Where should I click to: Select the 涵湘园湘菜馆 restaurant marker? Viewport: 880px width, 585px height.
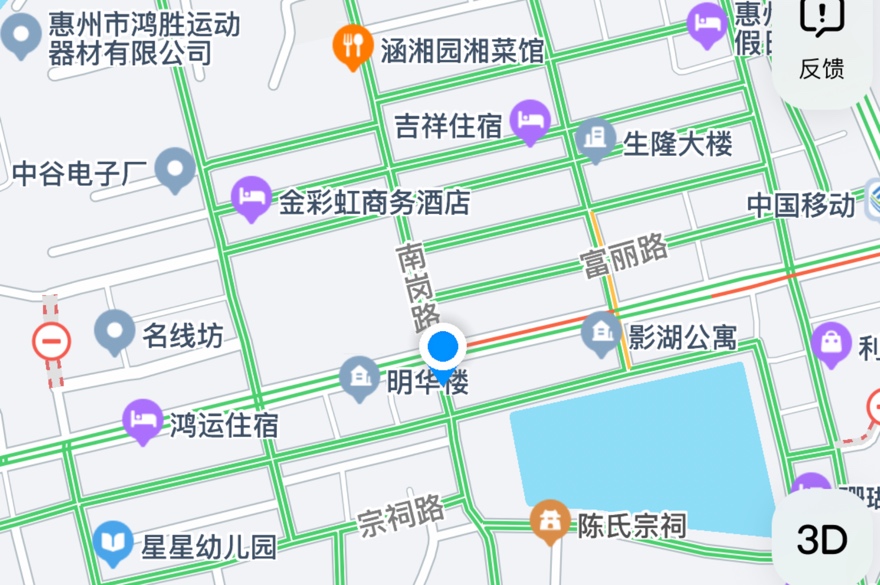tap(351, 46)
